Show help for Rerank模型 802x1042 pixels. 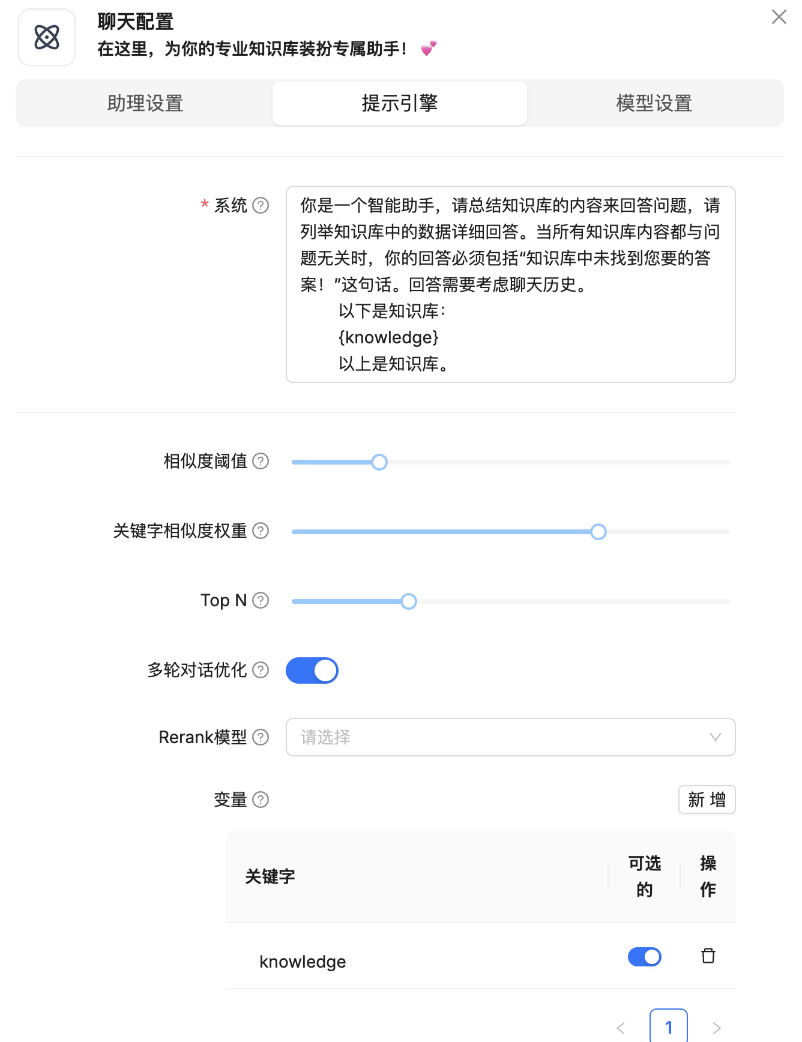pos(261,737)
